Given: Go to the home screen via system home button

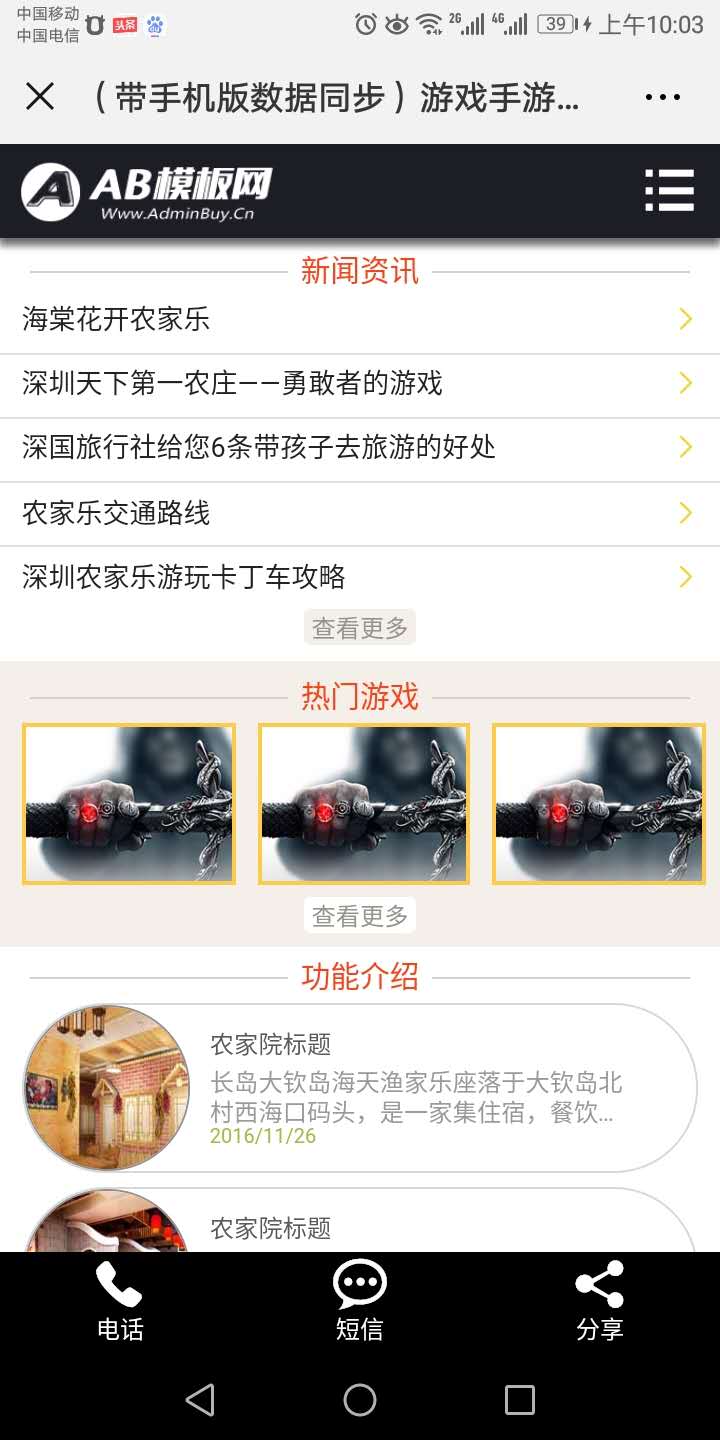Looking at the screenshot, I should pyautogui.click(x=360, y=1400).
